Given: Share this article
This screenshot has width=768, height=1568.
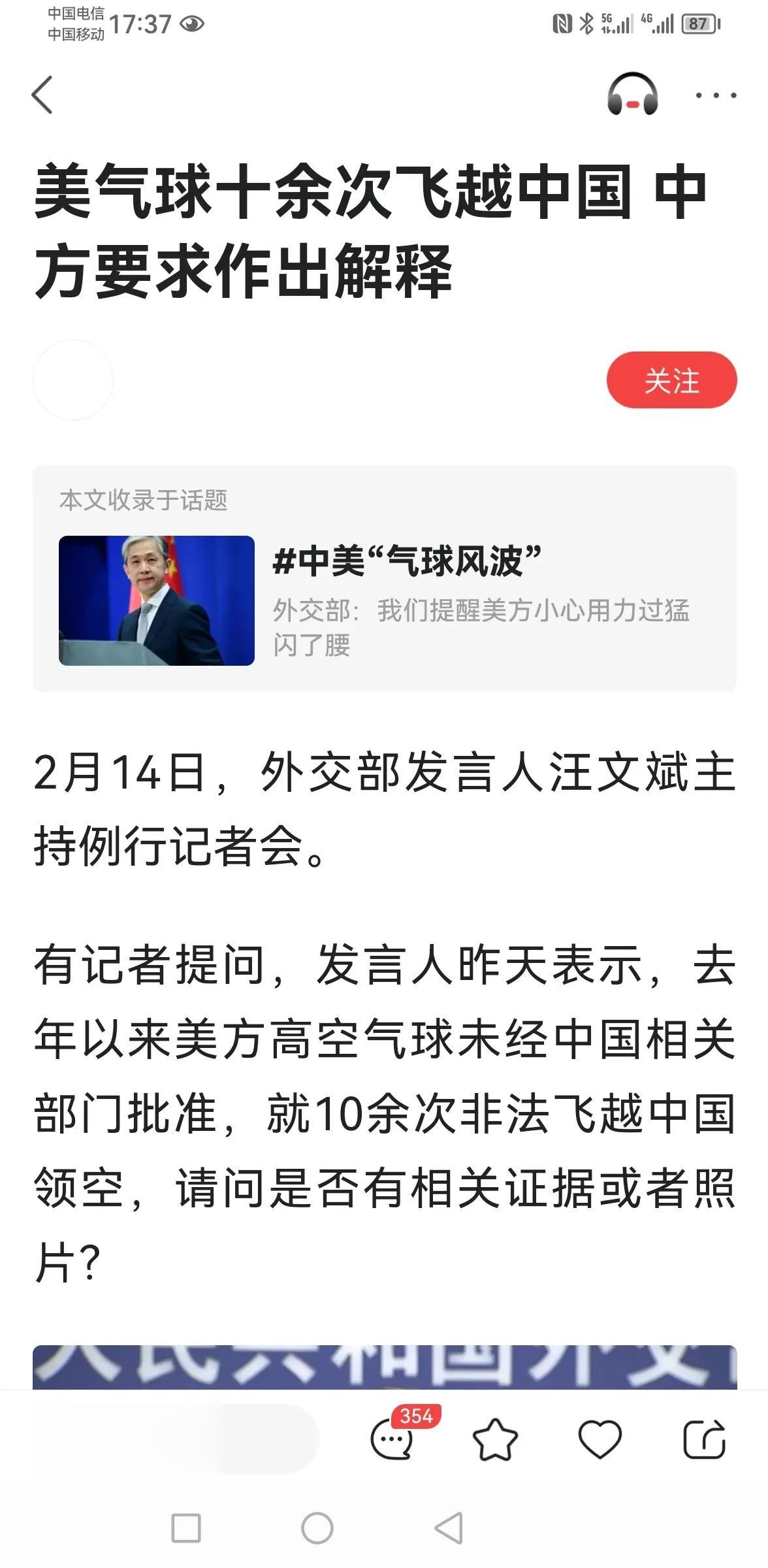Looking at the screenshot, I should [705, 1439].
